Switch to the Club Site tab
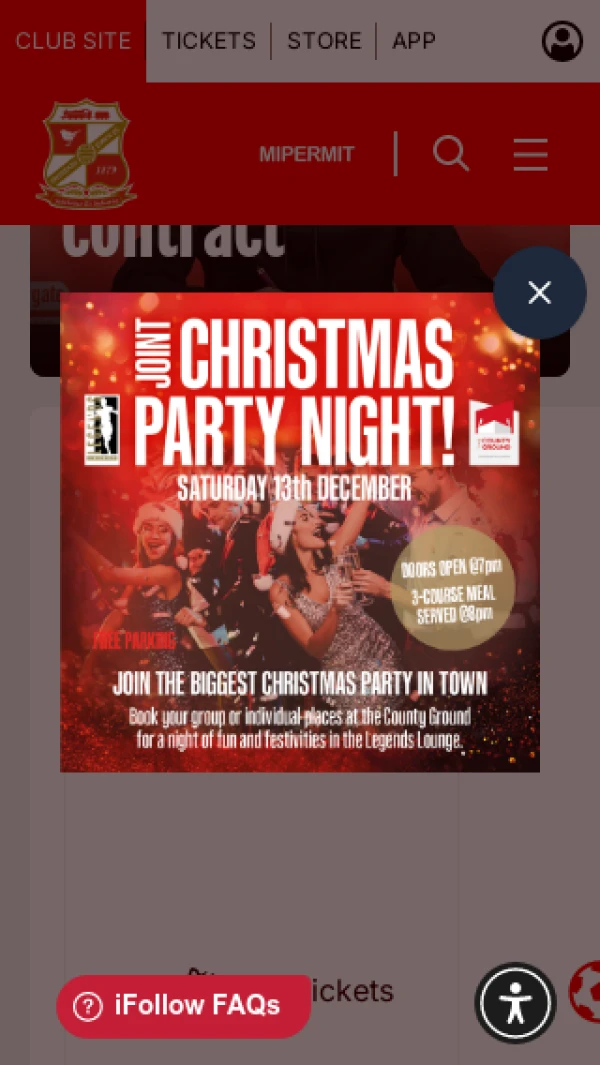This screenshot has width=600, height=1065. pyautogui.click(x=73, y=41)
